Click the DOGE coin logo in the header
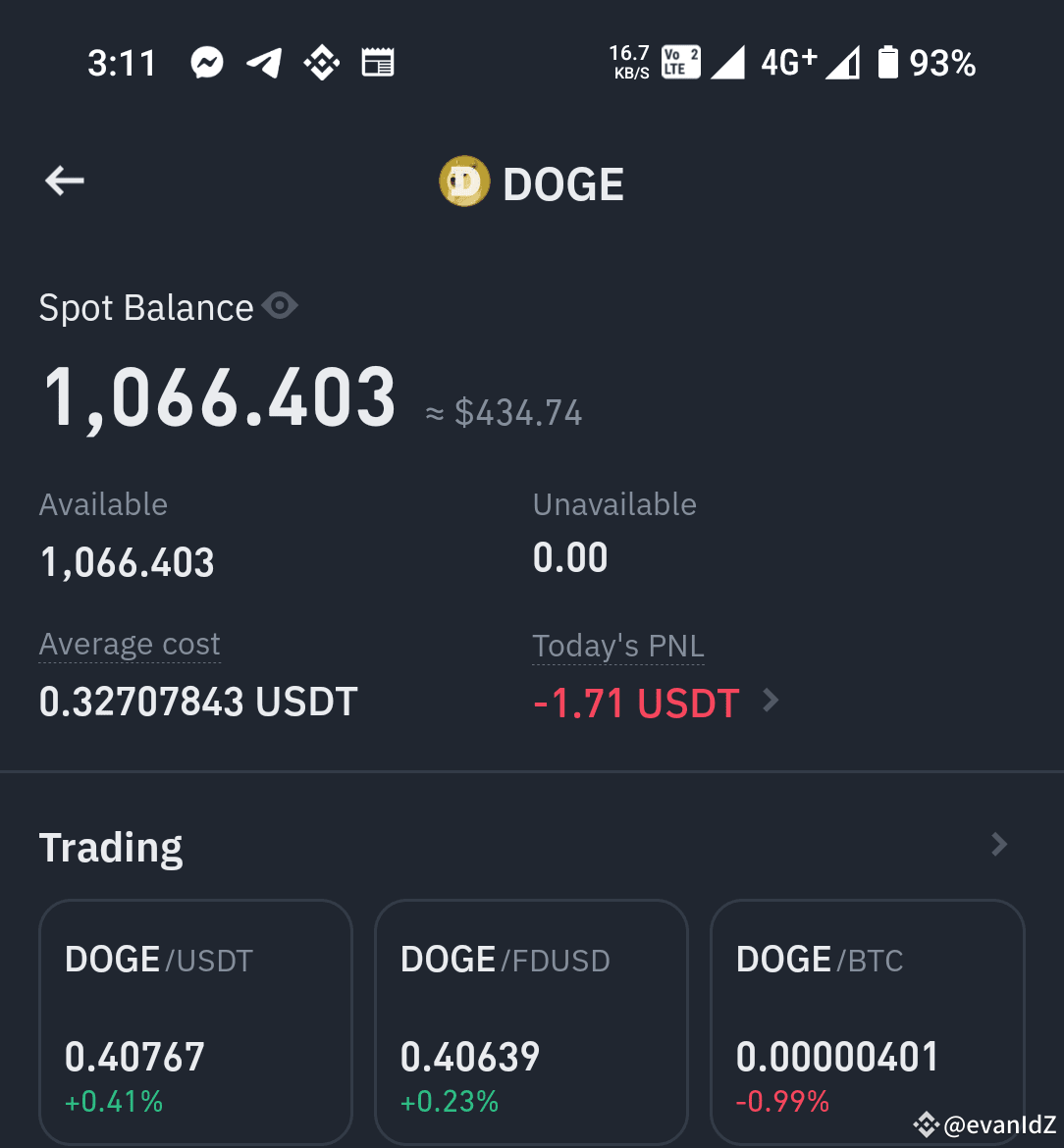Image resolution: width=1064 pixels, height=1148 pixels. click(462, 182)
